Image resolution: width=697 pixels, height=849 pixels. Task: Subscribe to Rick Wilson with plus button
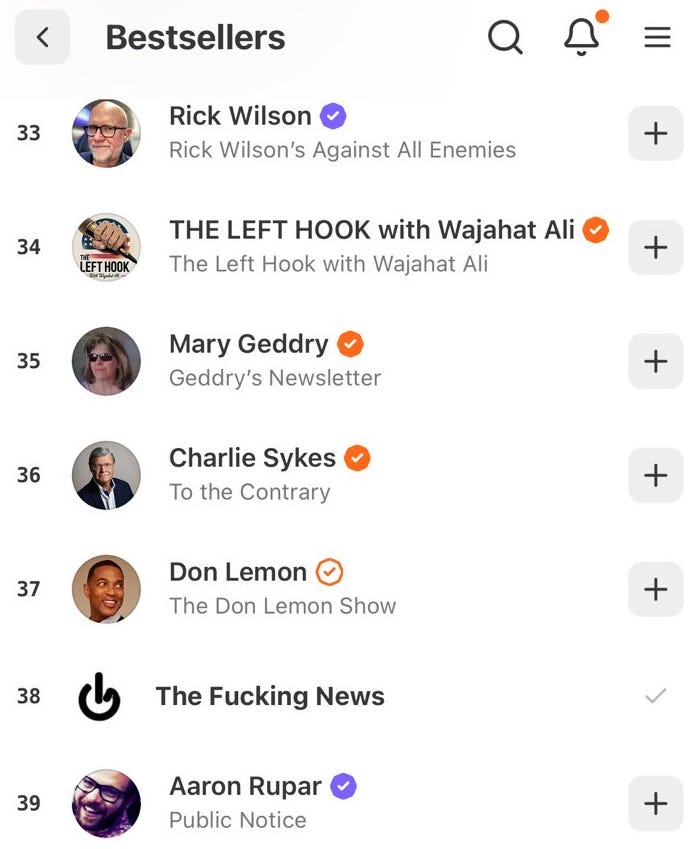[655, 133]
